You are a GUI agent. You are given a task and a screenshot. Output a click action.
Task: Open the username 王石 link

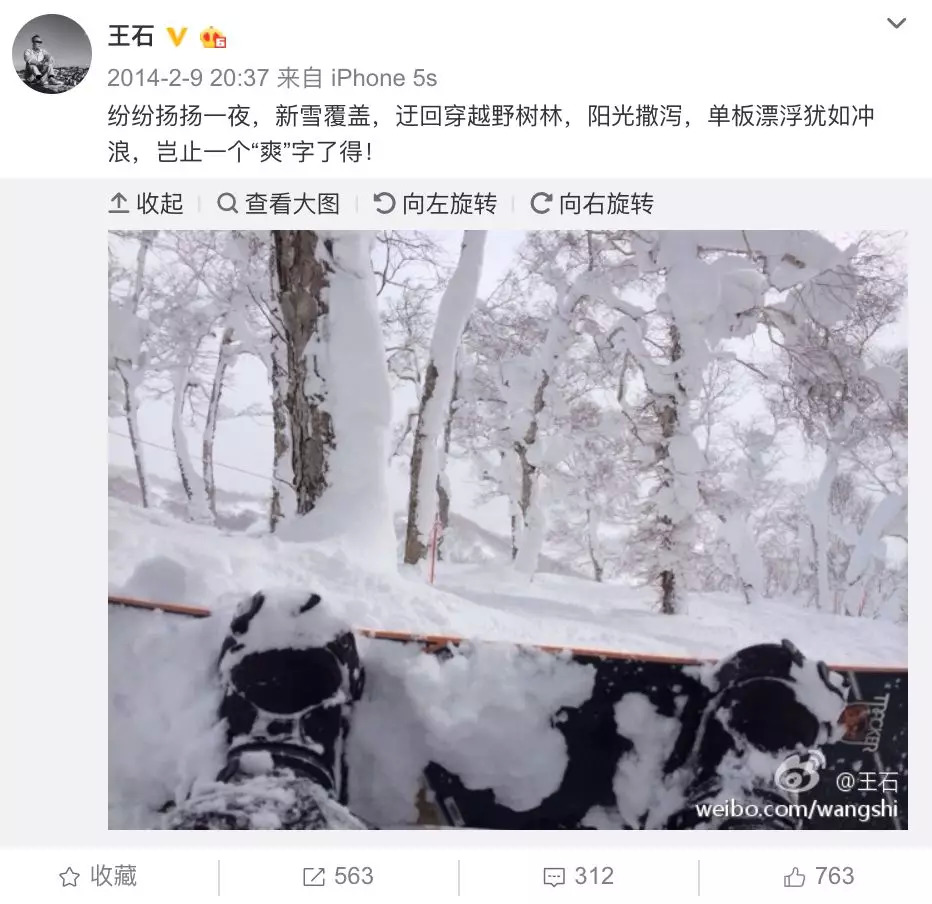(131, 36)
